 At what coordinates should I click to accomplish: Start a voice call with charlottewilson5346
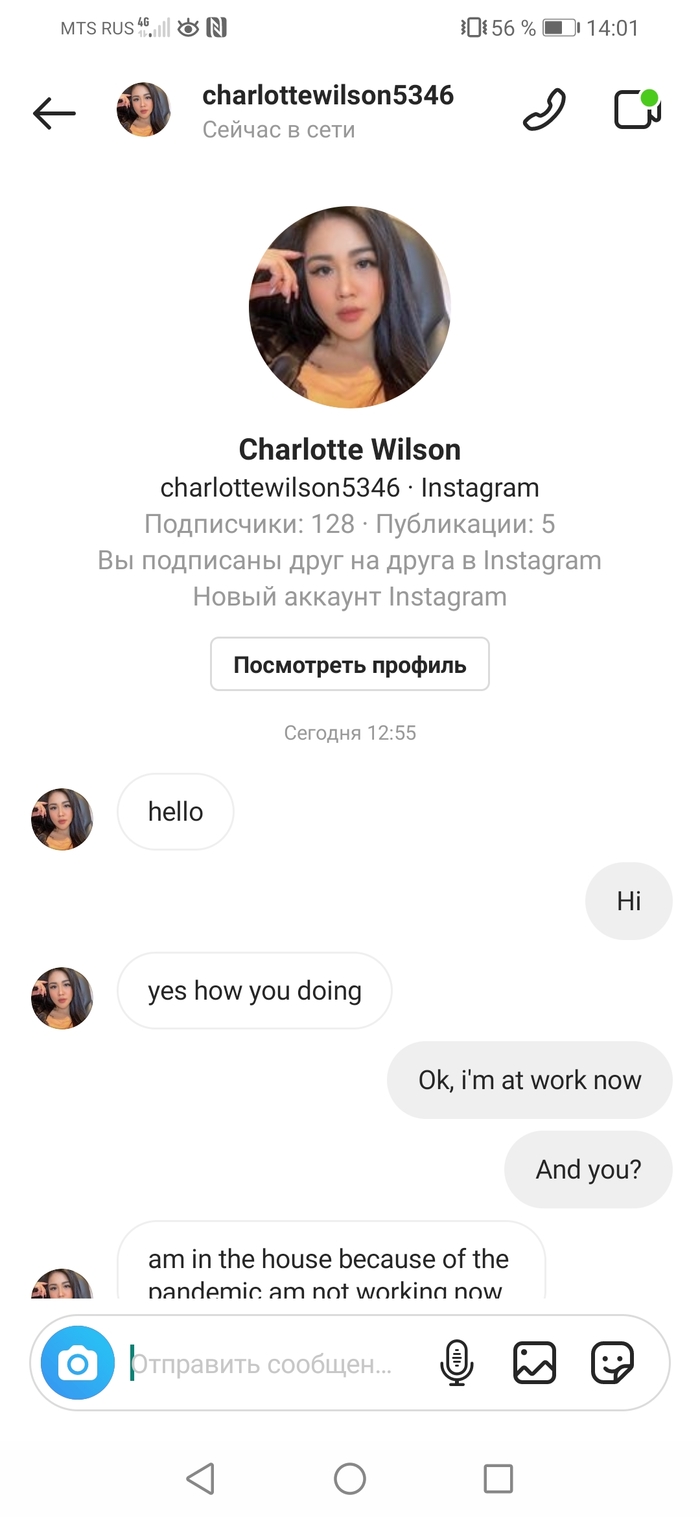[544, 111]
